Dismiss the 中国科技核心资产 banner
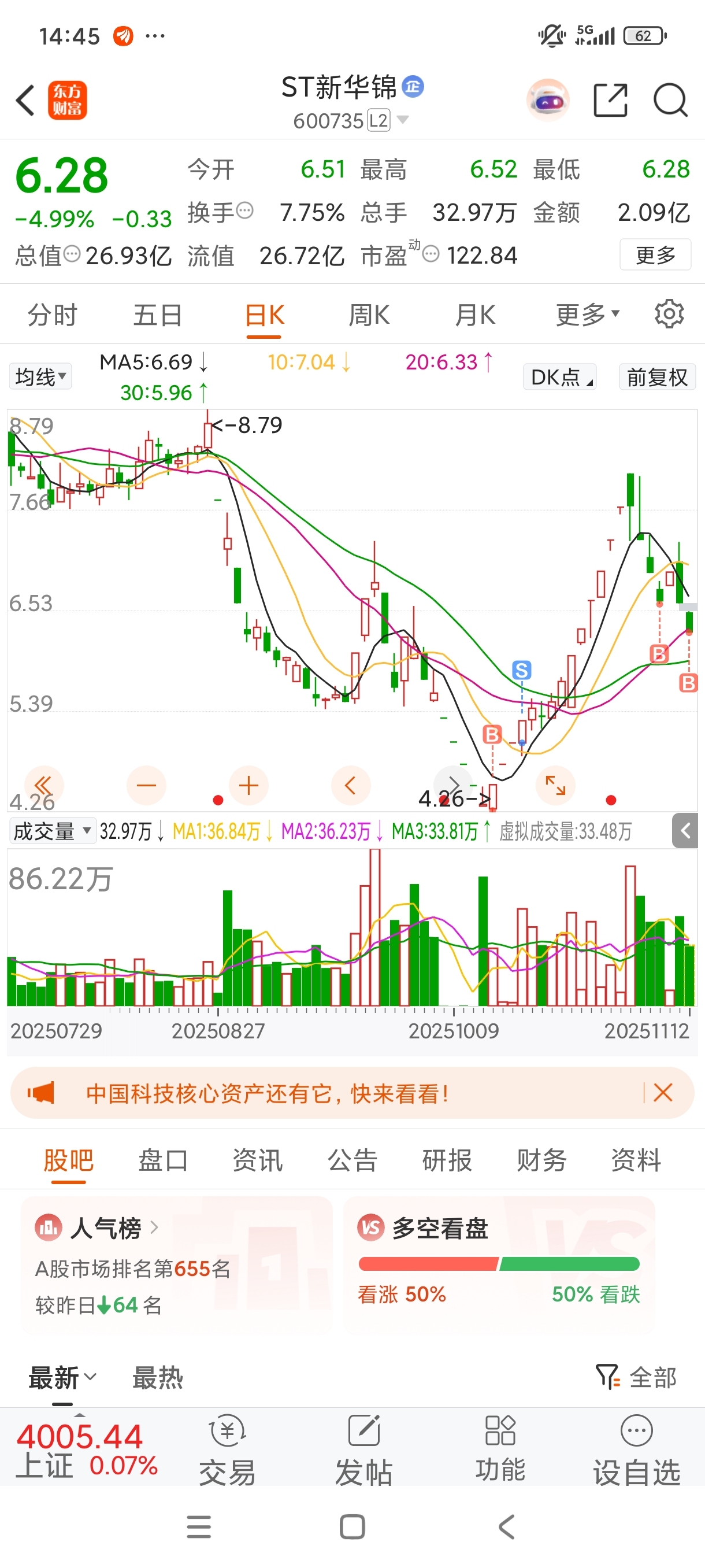 (x=662, y=1093)
